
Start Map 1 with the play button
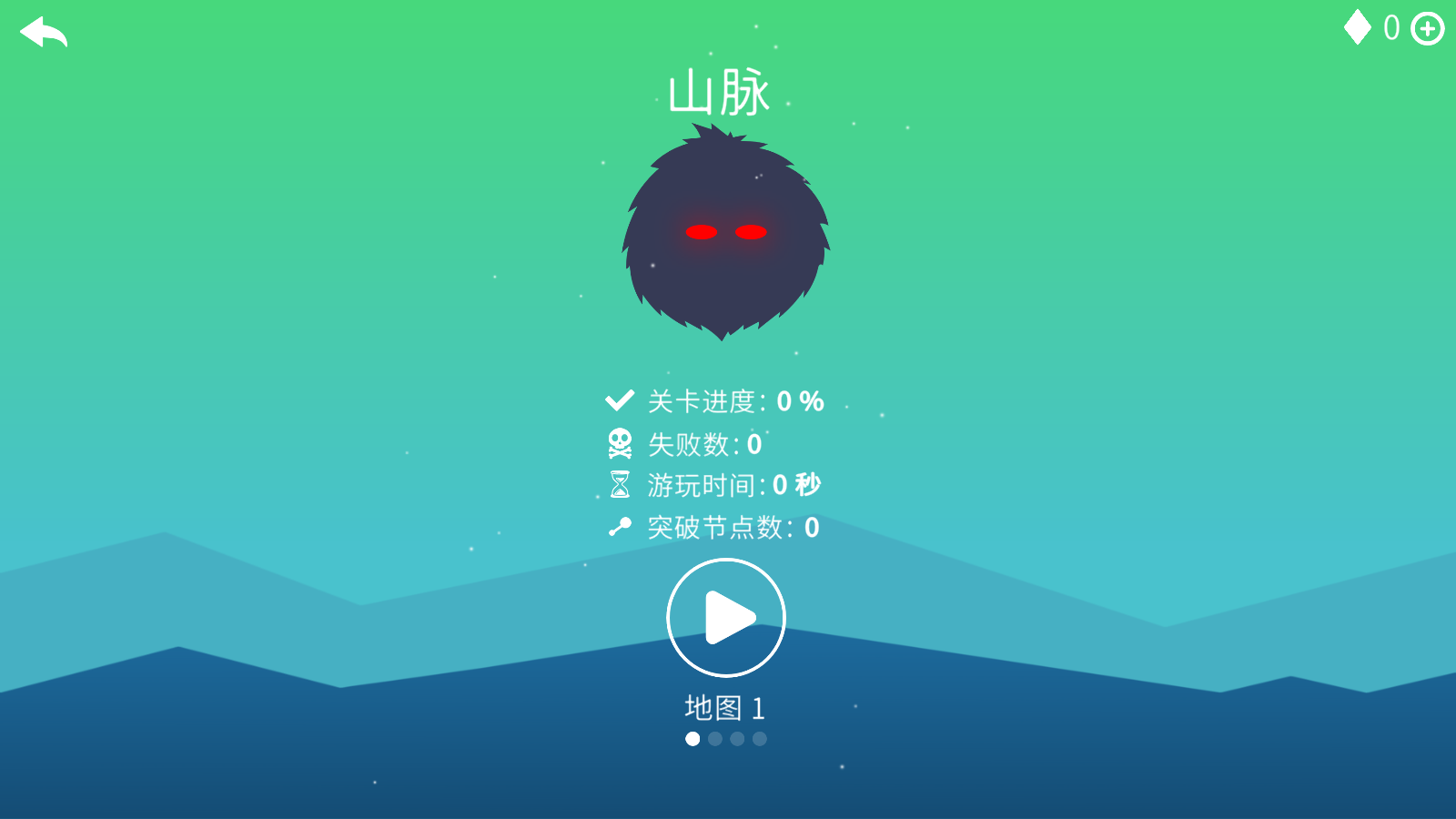pos(726,618)
